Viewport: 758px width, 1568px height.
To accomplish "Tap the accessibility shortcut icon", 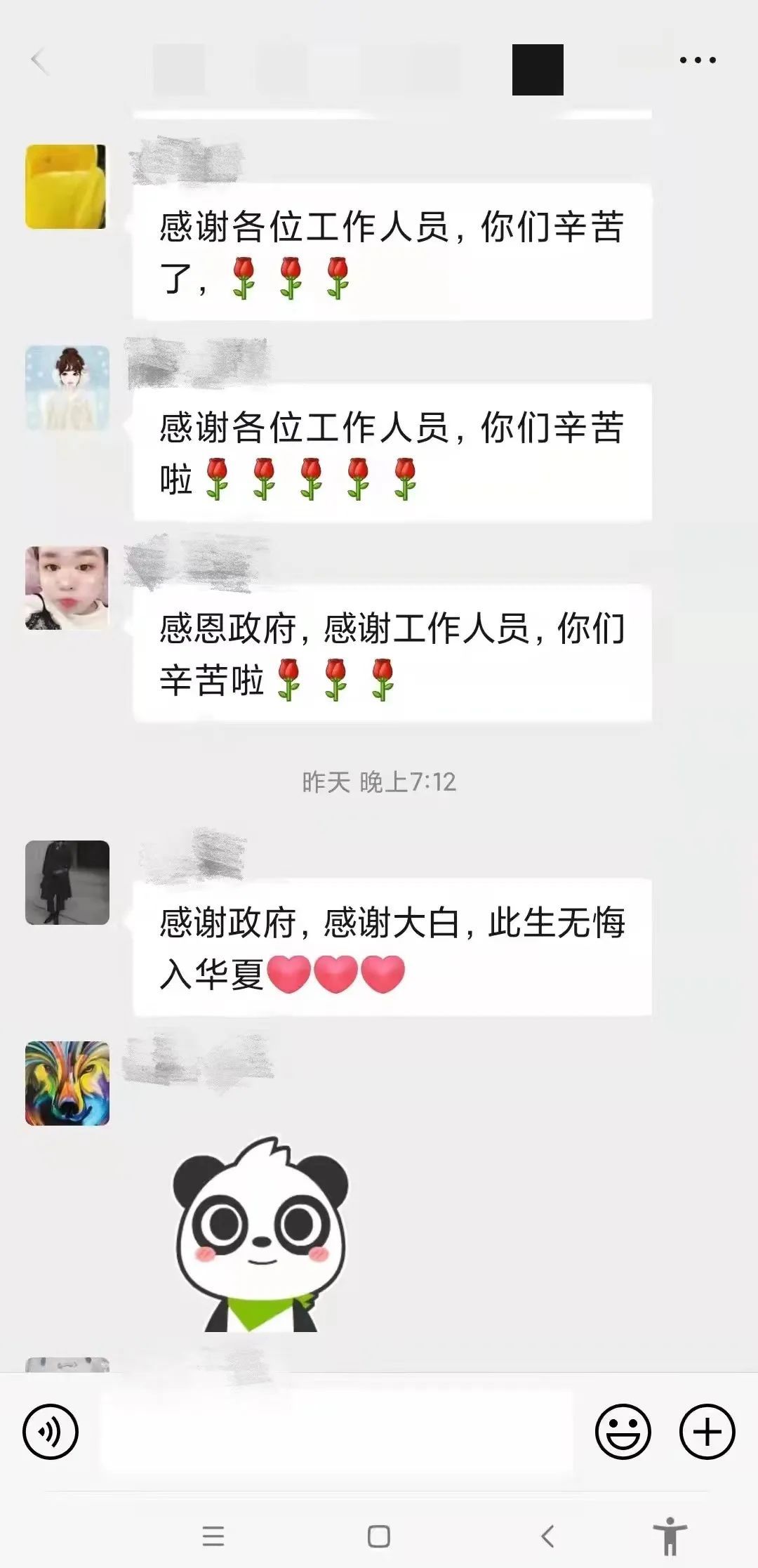I will point(670,1536).
